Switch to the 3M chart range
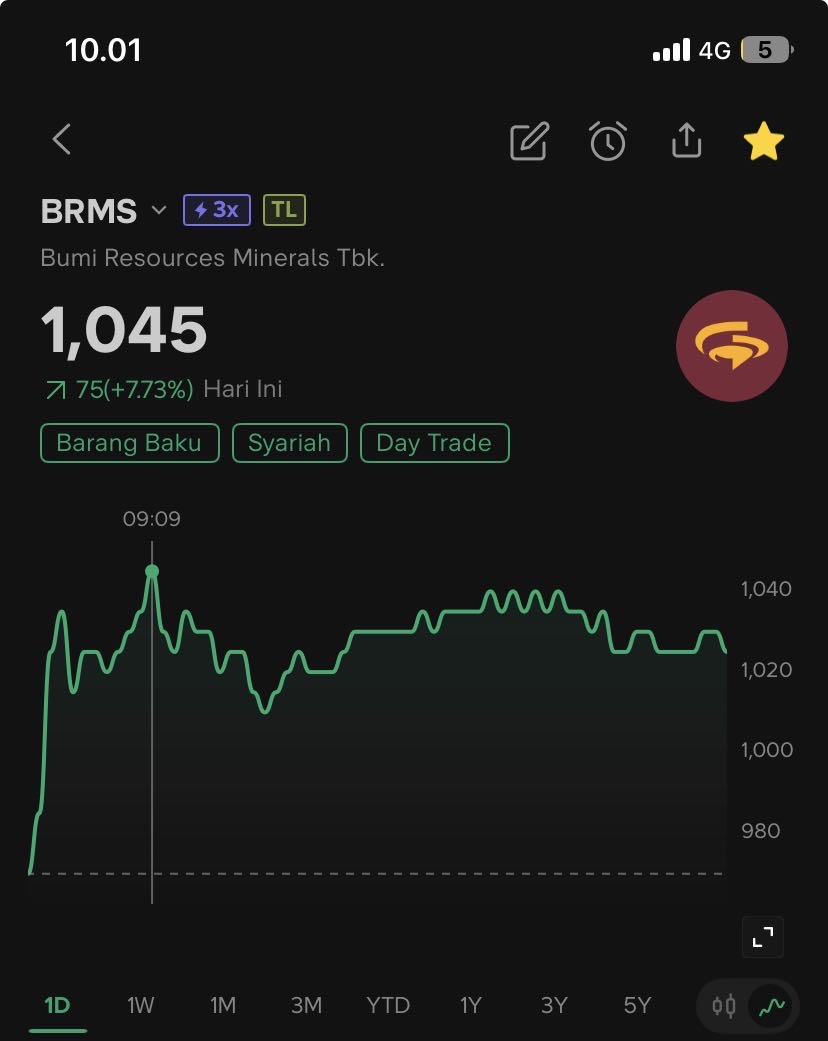The width and height of the screenshot is (828, 1041). click(306, 1005)
